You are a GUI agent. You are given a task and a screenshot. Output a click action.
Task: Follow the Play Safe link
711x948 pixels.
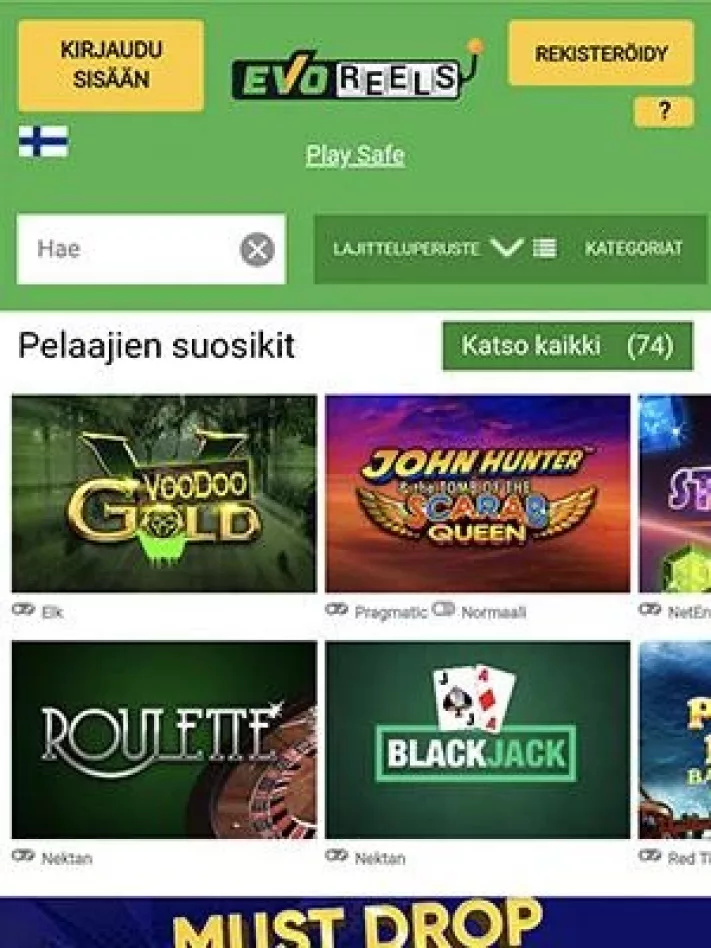click(x=355, y=155)
